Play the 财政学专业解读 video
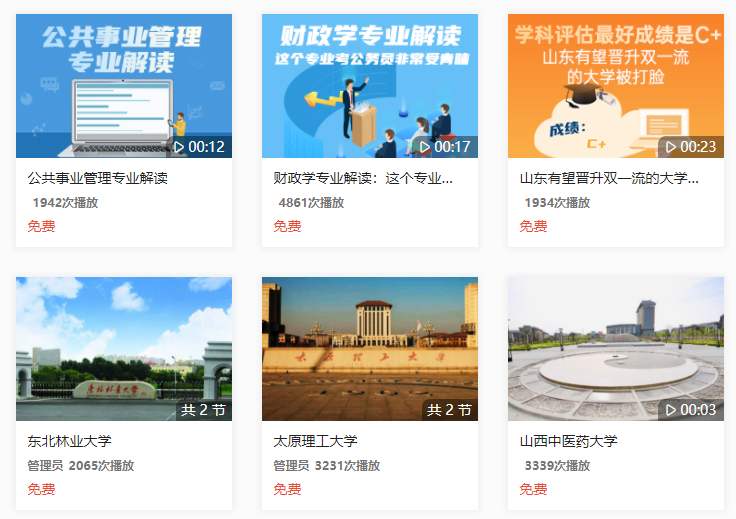The width and height of the screenshot is (736, 519). click(x=369, y=87)
